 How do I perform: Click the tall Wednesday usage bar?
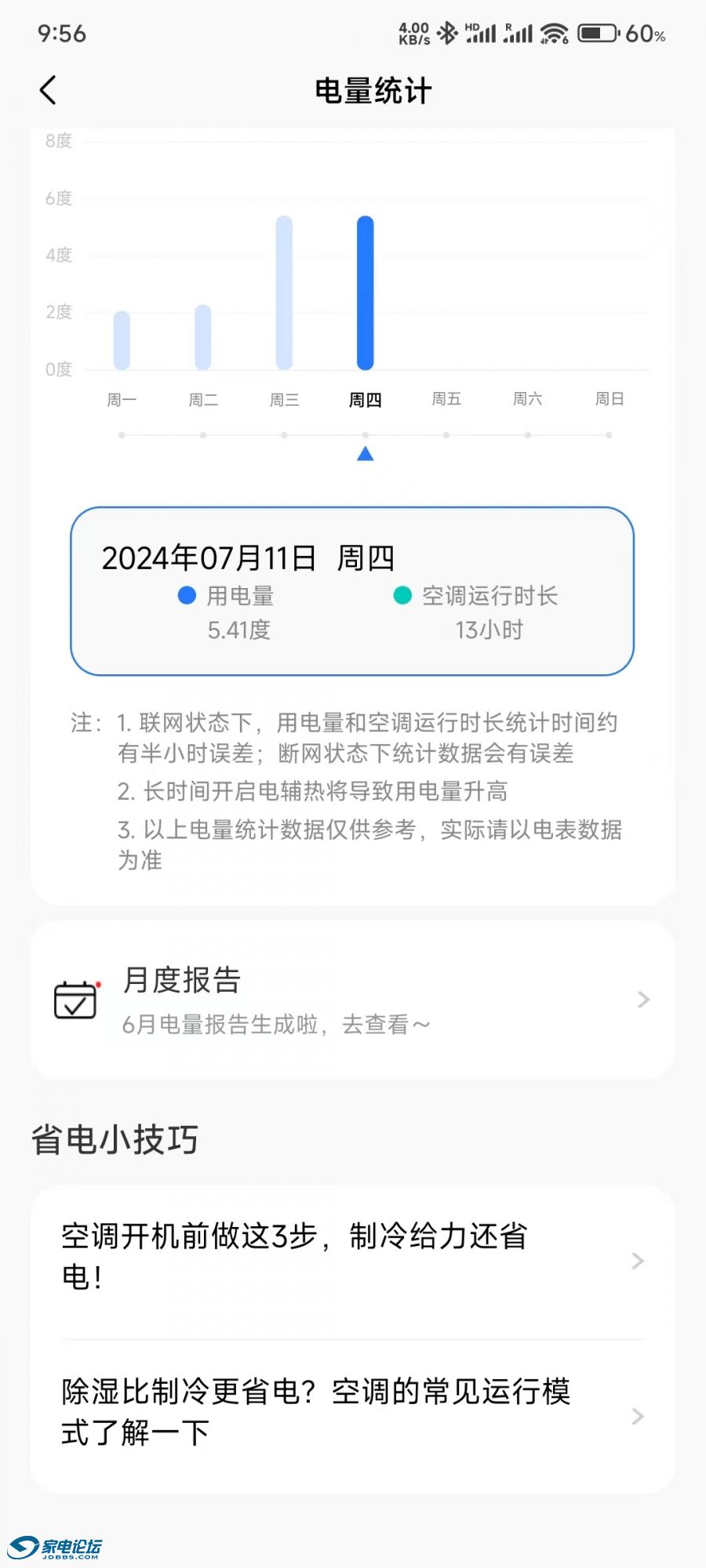[284, 290]
